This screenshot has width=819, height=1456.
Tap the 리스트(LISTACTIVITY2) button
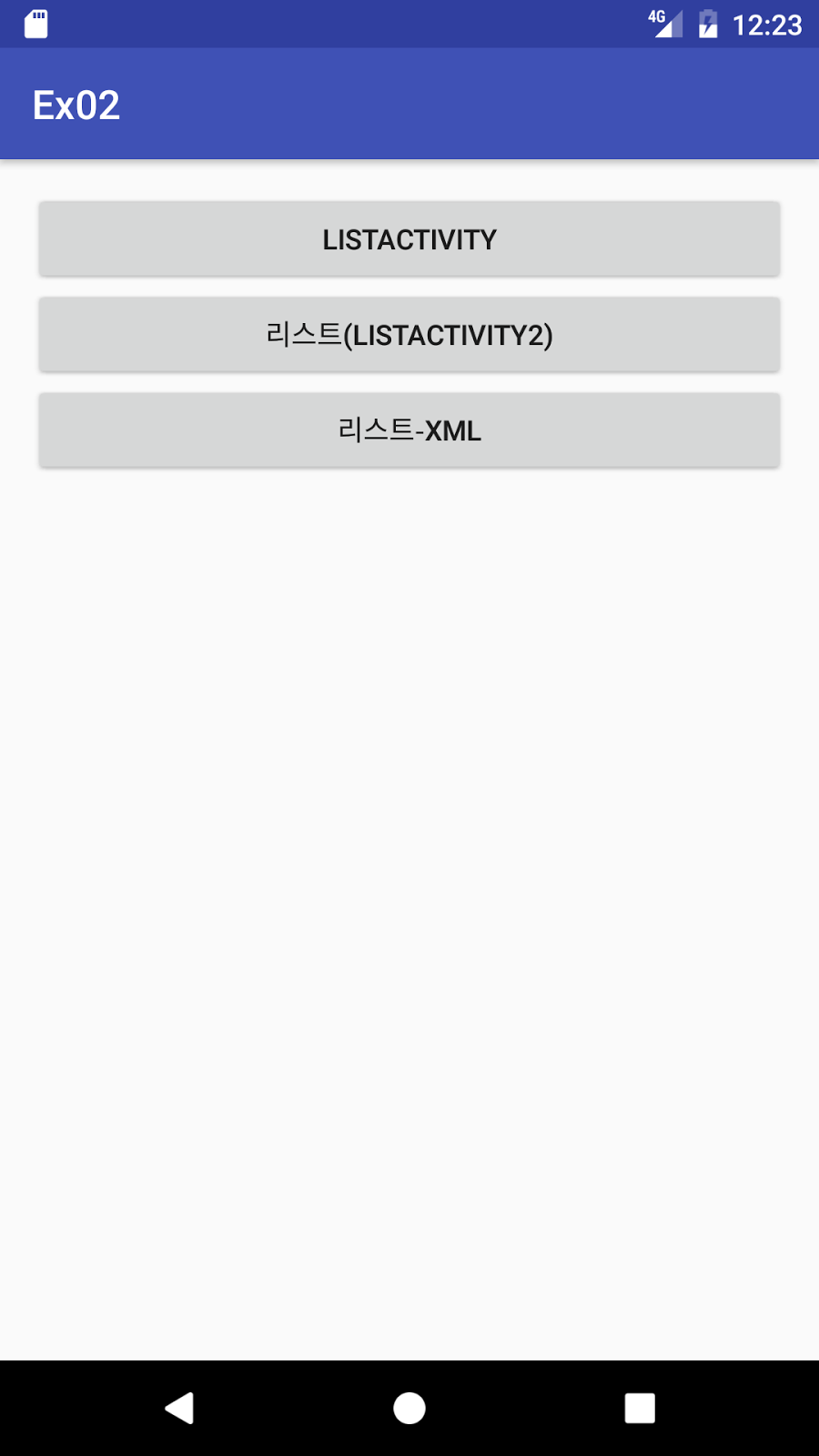[x=409, y=335]
